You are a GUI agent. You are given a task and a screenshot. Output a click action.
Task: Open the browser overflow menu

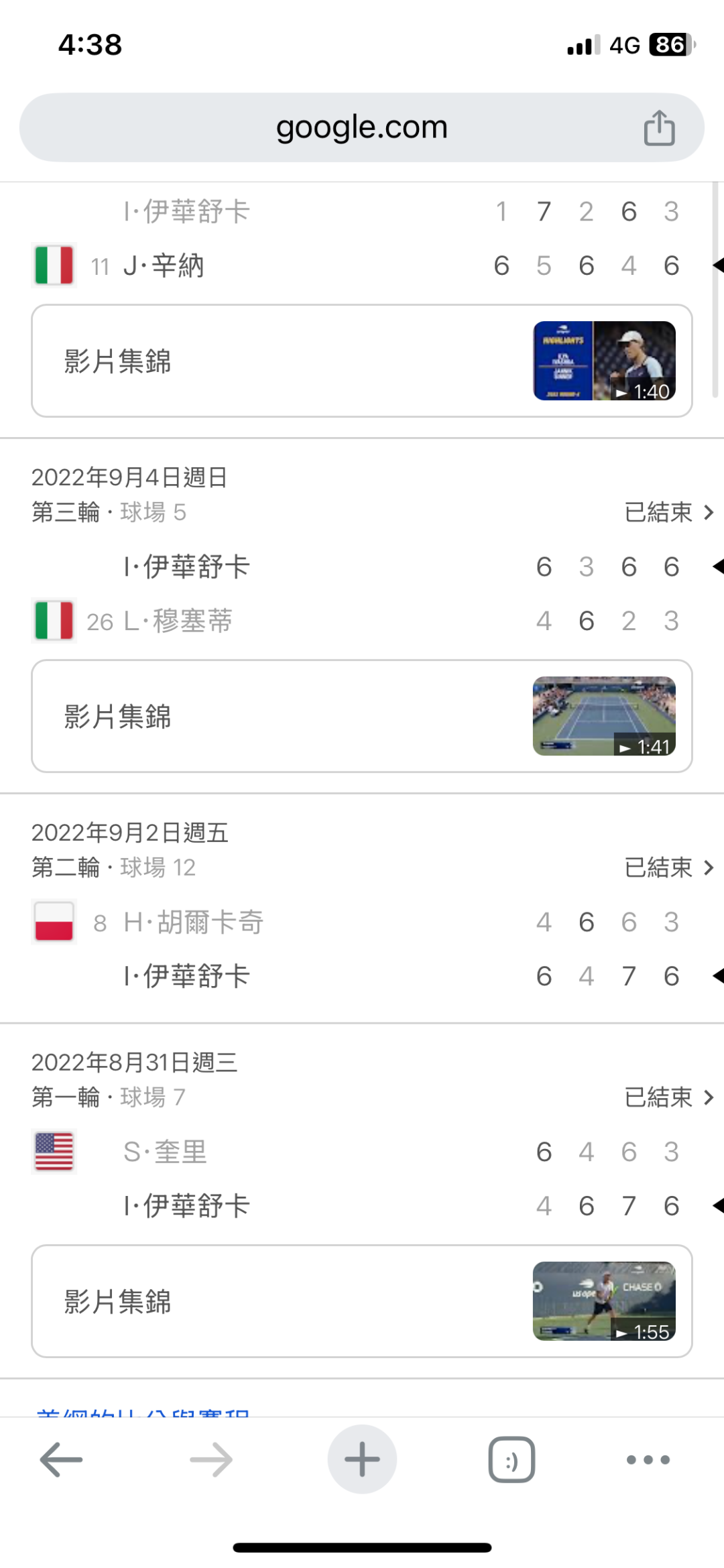coord(648,1459)
